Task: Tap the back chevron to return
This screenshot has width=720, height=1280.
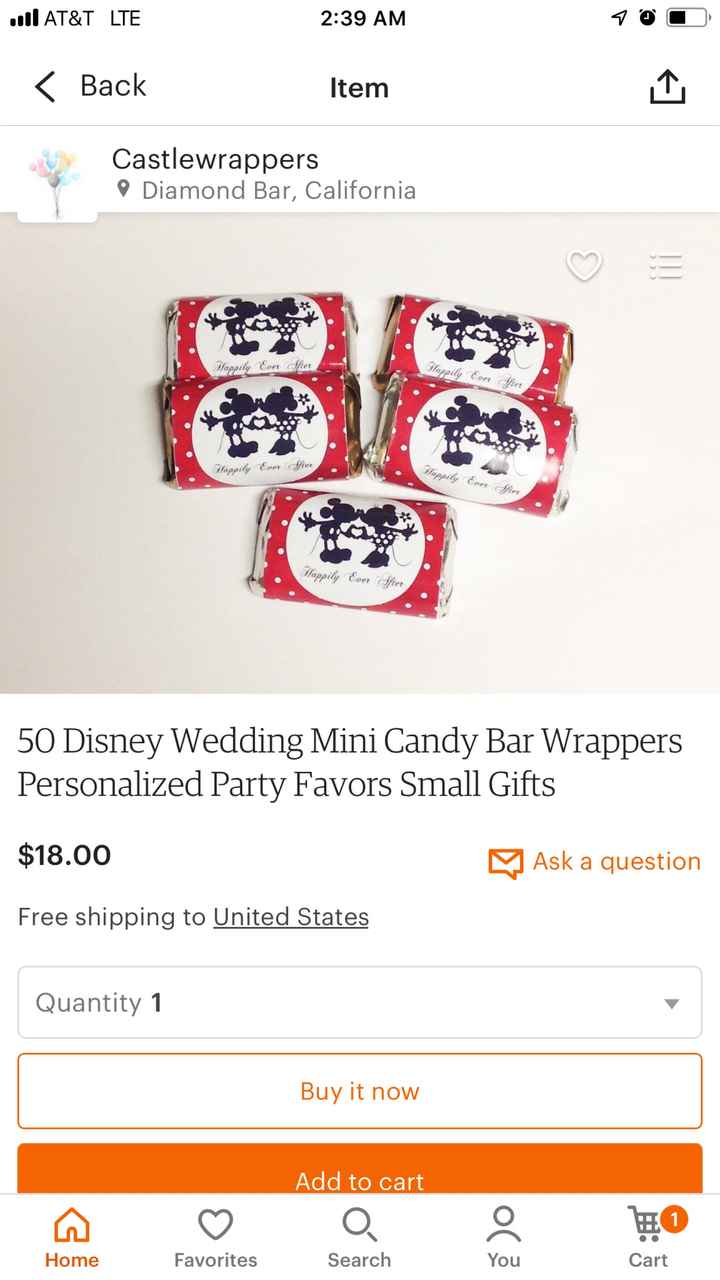Action: click(x=43, y=86)
